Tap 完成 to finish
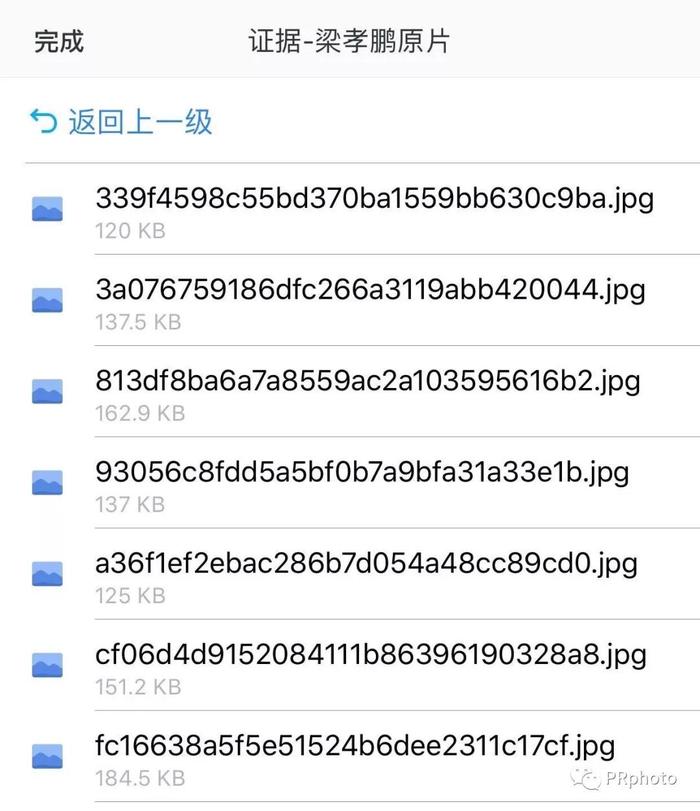The image size is (700, 811). tap(59, 41)
